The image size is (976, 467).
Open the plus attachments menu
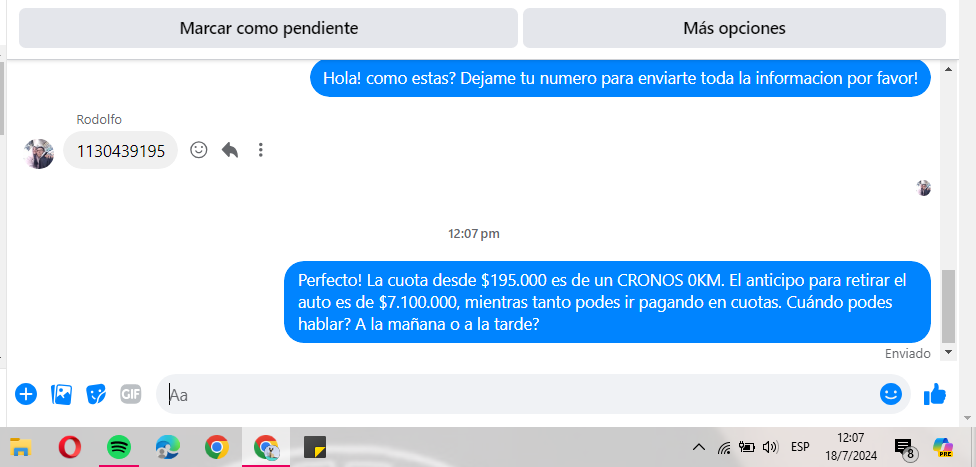(x=26, y=394)
